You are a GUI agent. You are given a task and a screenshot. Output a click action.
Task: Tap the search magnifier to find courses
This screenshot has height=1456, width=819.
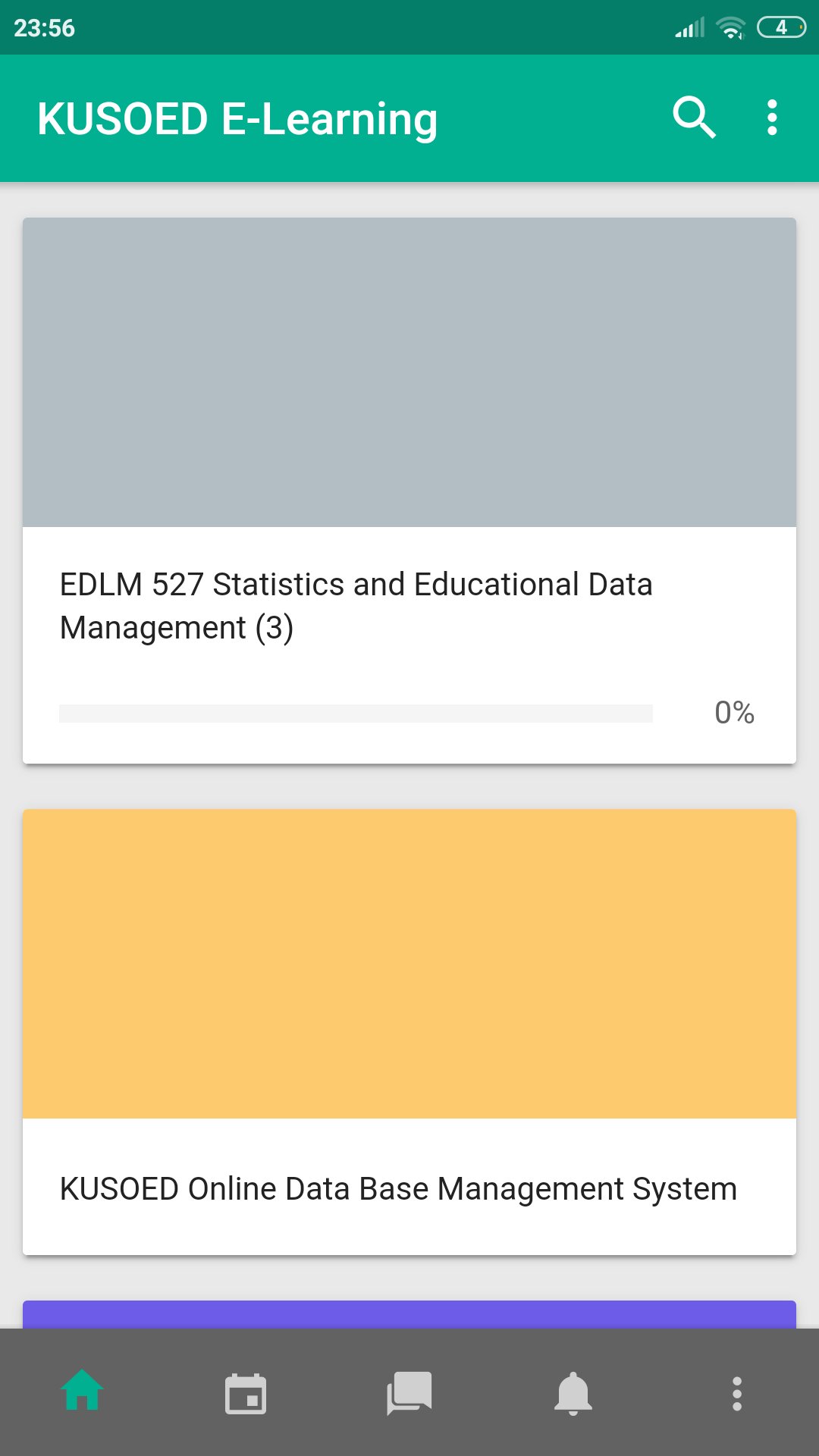(694, 118)
